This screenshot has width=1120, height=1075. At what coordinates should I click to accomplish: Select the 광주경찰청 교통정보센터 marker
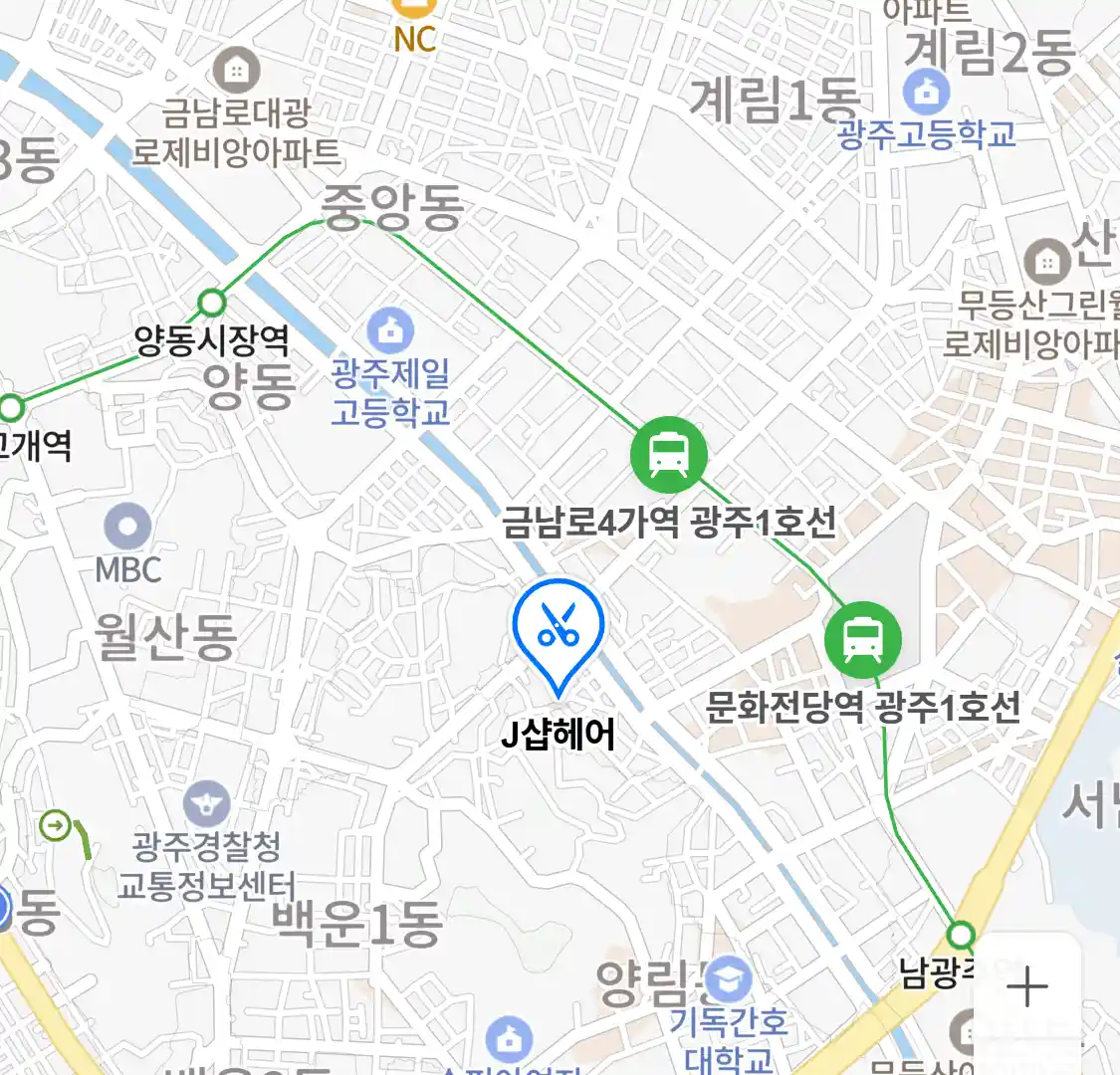pyautogui.click(x=206, y=804)
